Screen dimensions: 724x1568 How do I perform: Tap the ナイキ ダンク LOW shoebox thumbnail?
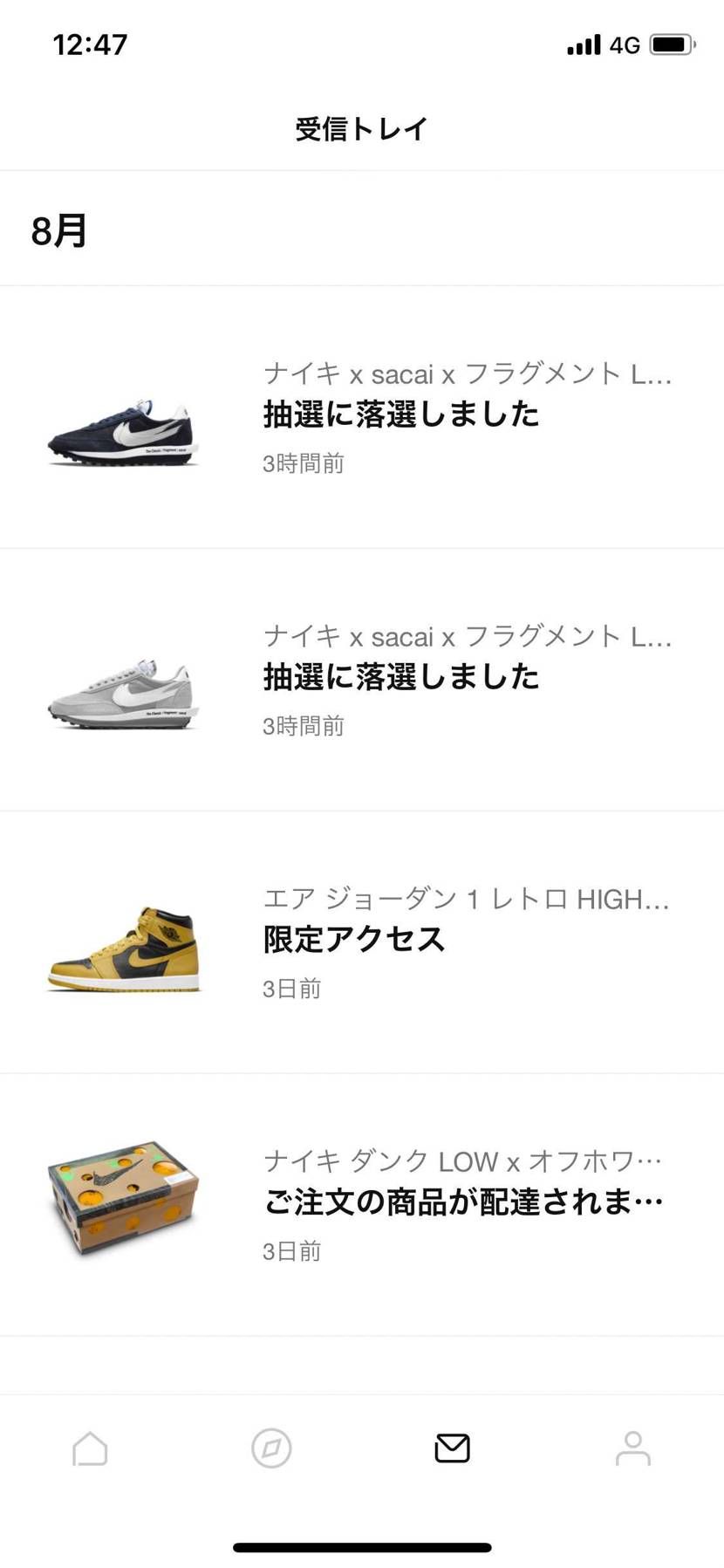click(122, 1202)
